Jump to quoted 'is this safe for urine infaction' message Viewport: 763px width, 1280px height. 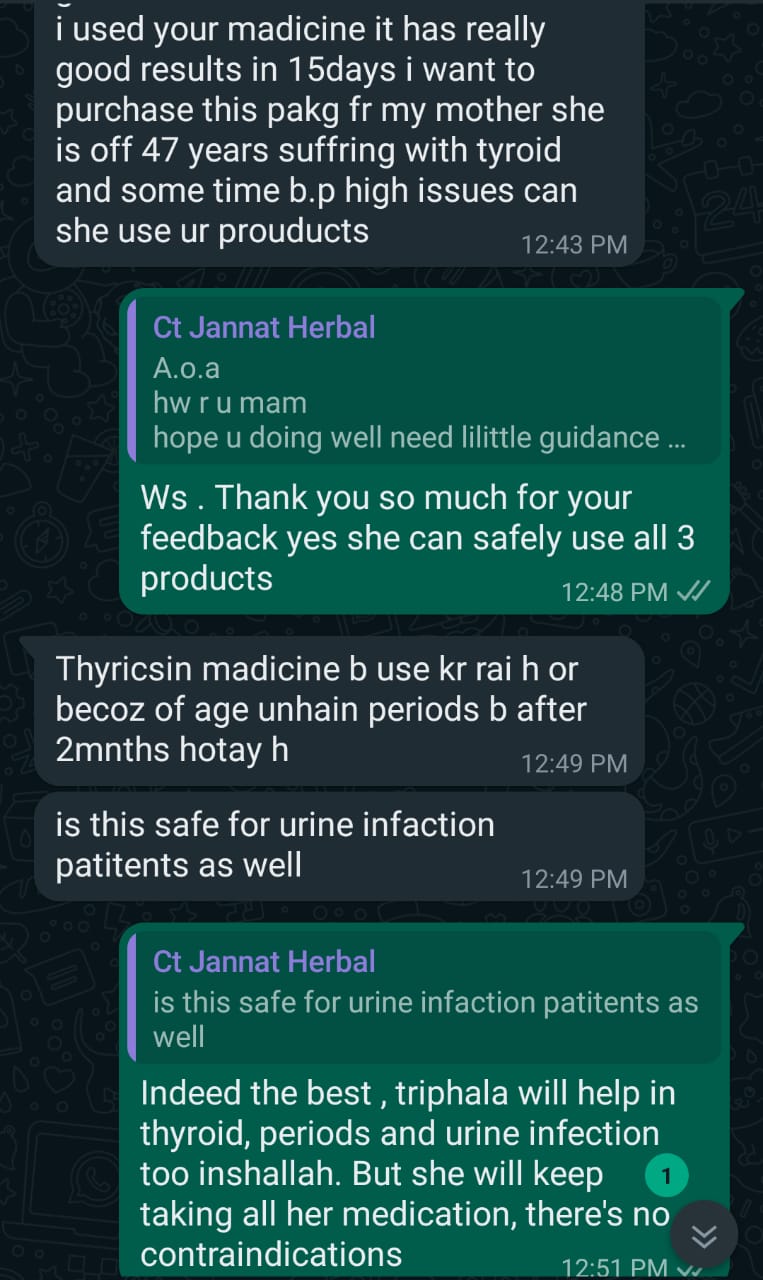[425, 998]
